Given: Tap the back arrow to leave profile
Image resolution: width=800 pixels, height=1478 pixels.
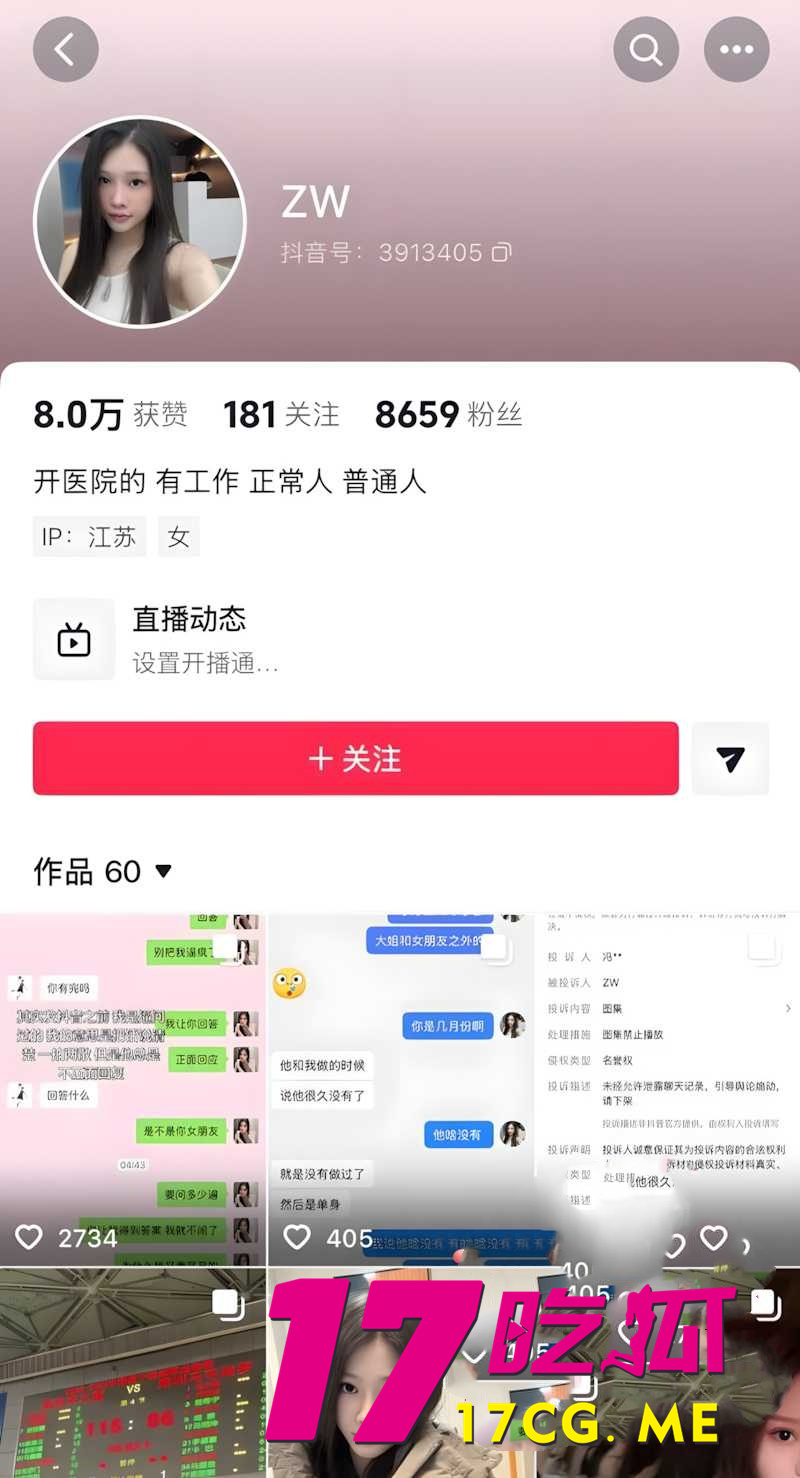Looking at the screenshot, I should coord(65,48).
